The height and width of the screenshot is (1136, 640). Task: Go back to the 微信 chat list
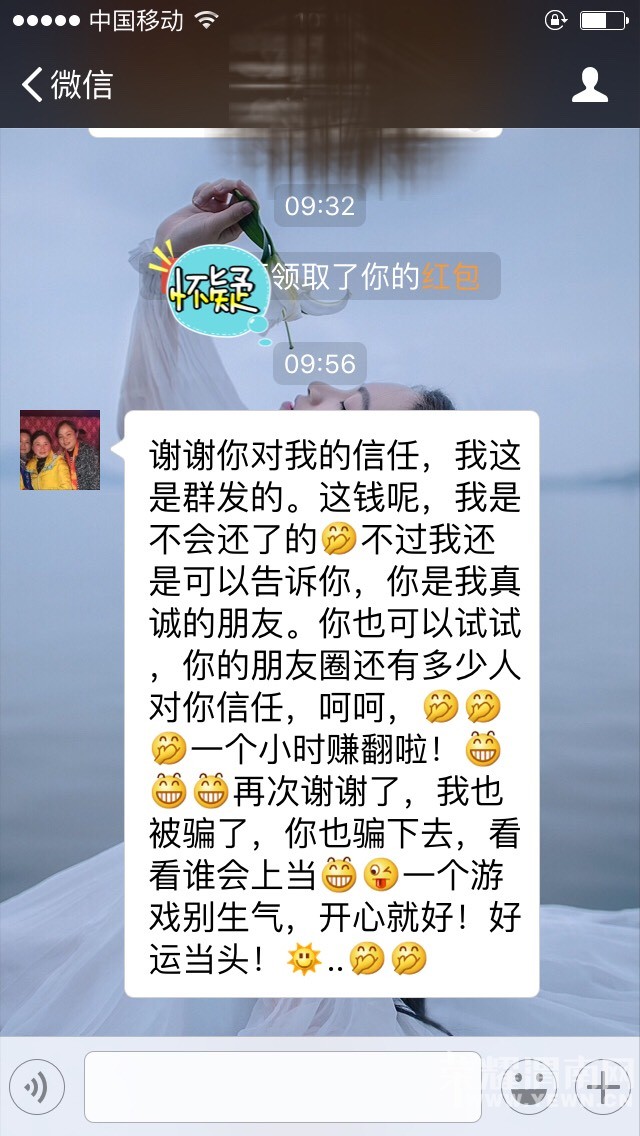(x=66, y=85)
